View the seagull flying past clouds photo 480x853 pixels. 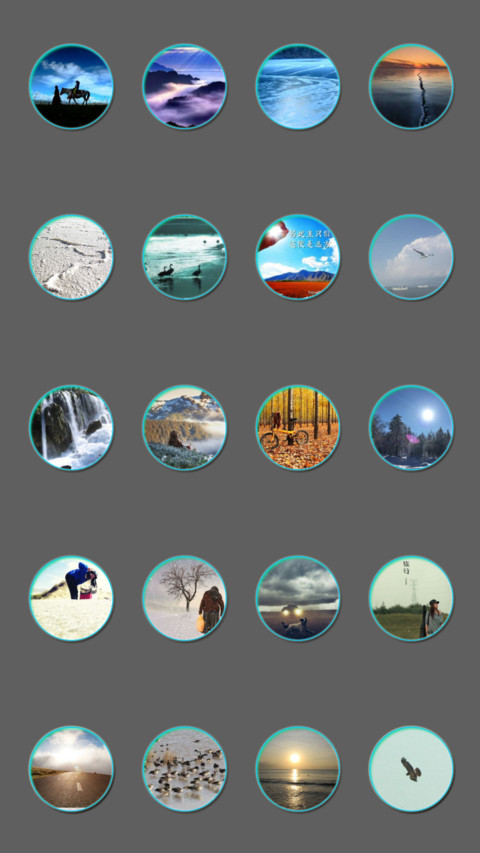point(411,257)
